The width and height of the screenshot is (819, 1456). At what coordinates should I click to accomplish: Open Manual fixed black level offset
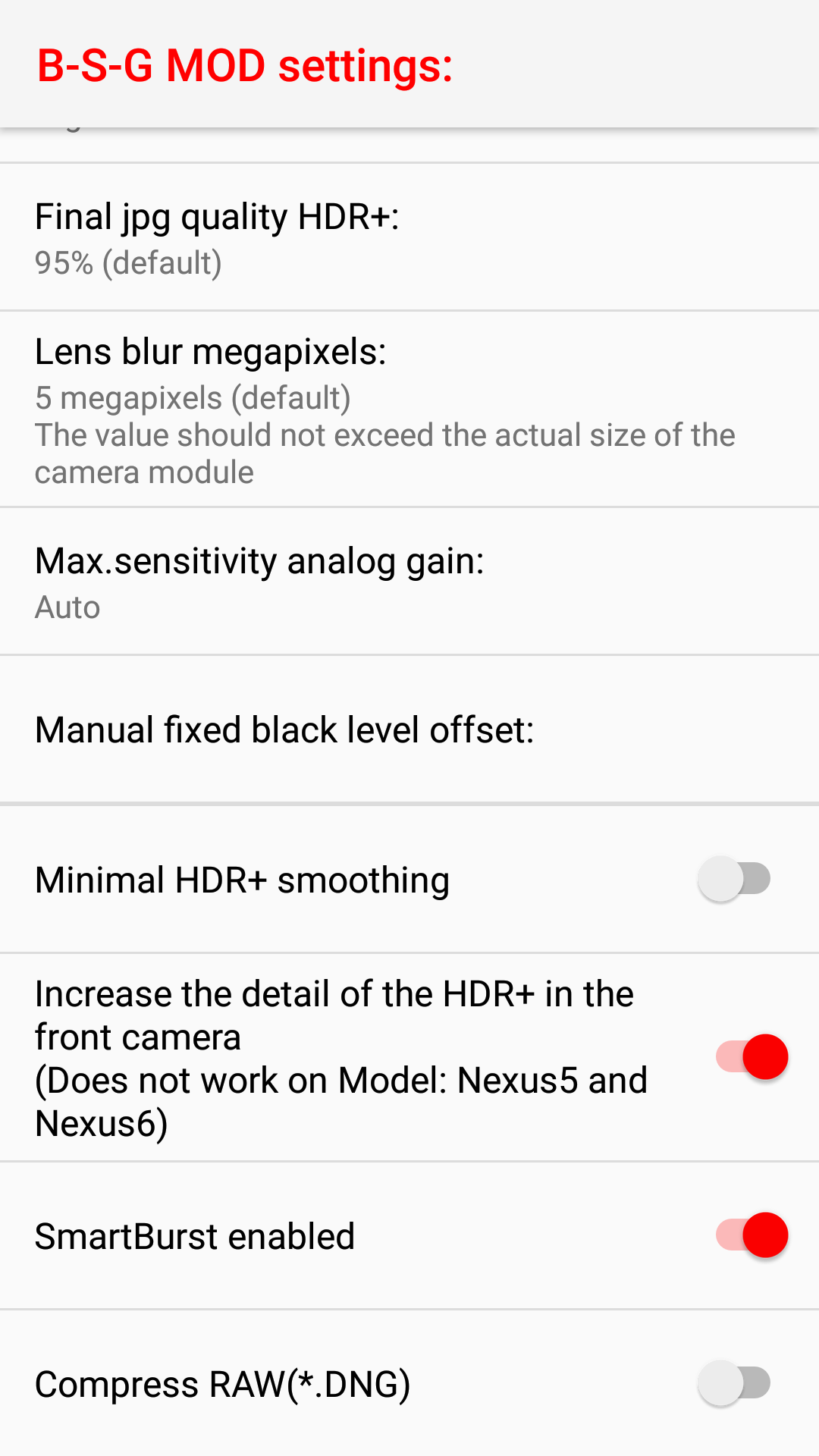(x=409, y=730)
